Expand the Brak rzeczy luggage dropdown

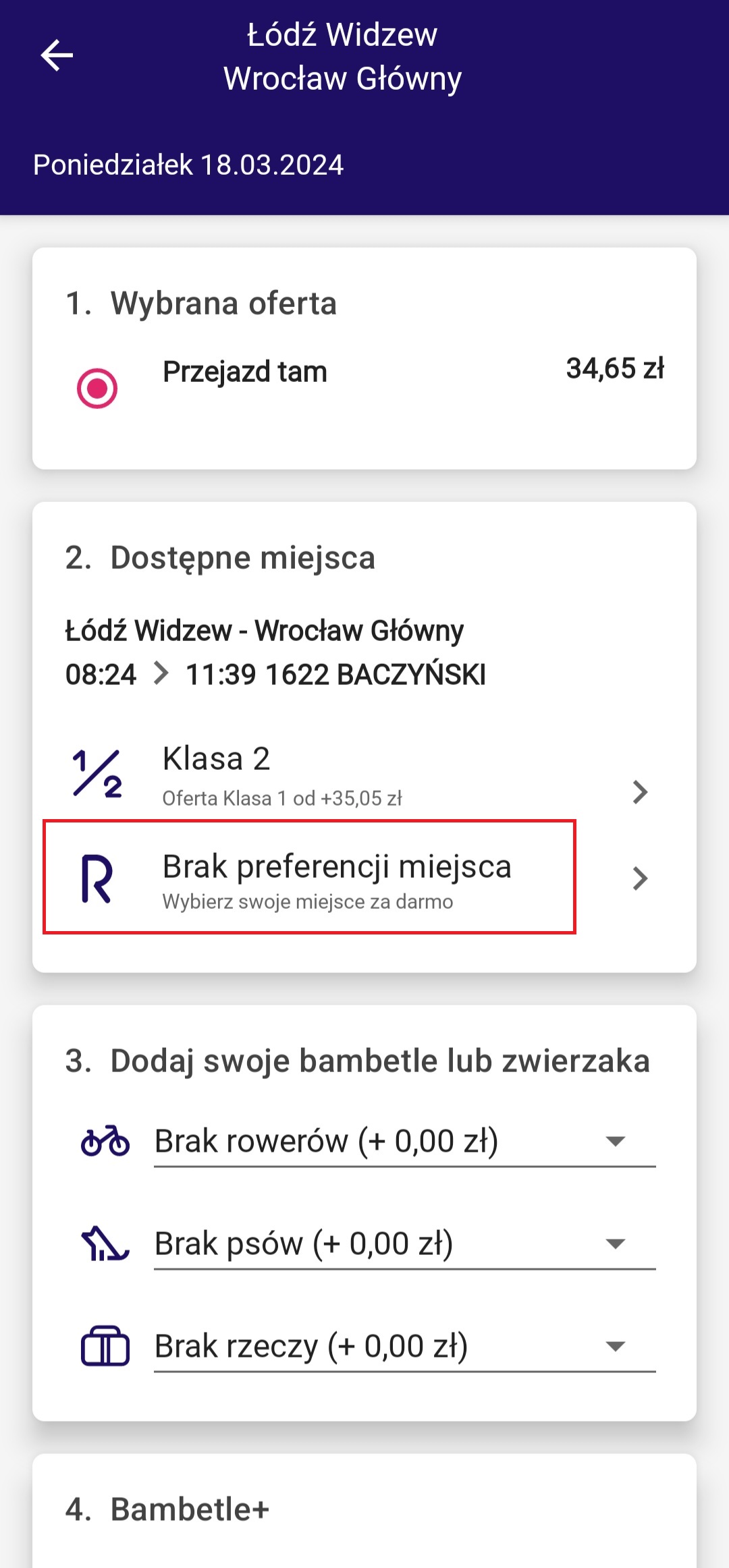405,1347
